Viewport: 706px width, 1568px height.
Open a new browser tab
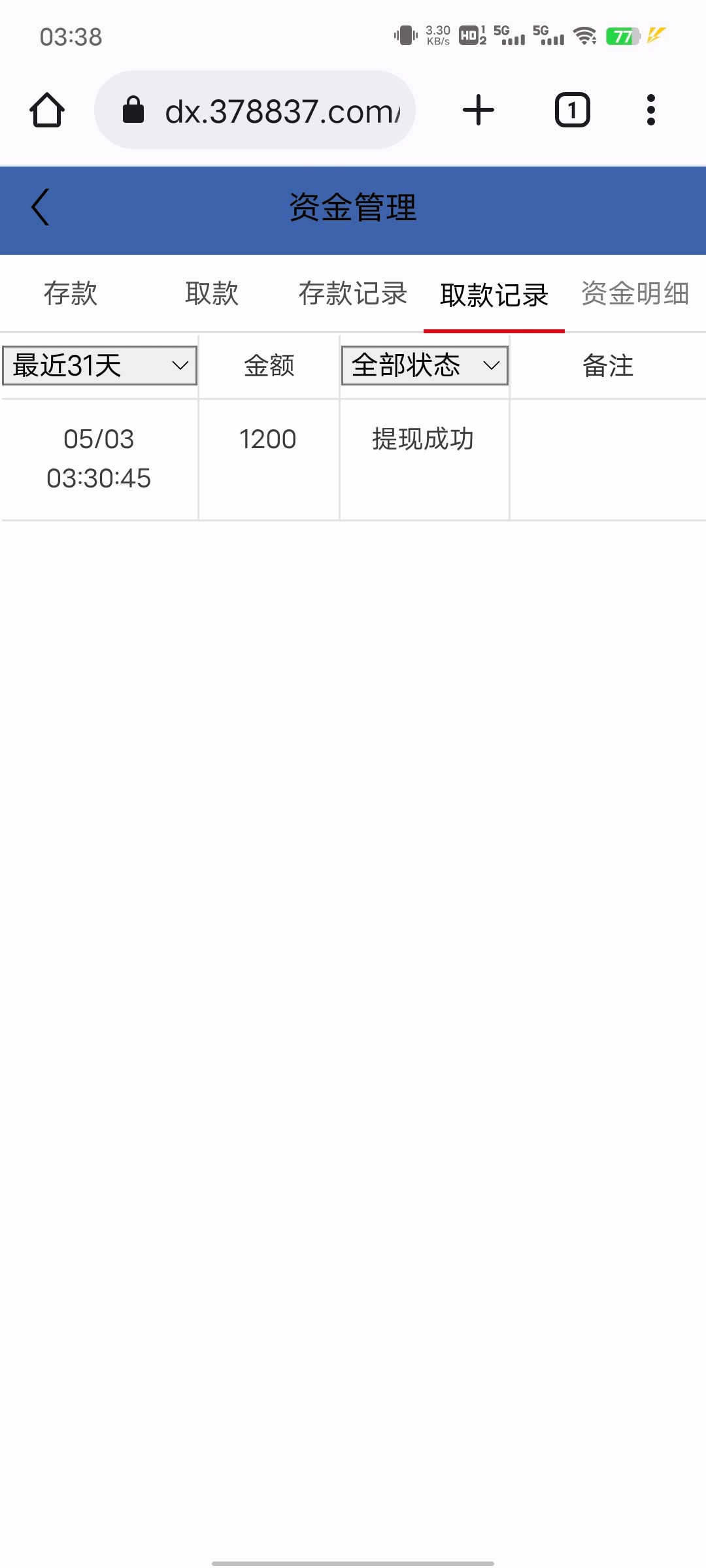(x=479, y=110)
